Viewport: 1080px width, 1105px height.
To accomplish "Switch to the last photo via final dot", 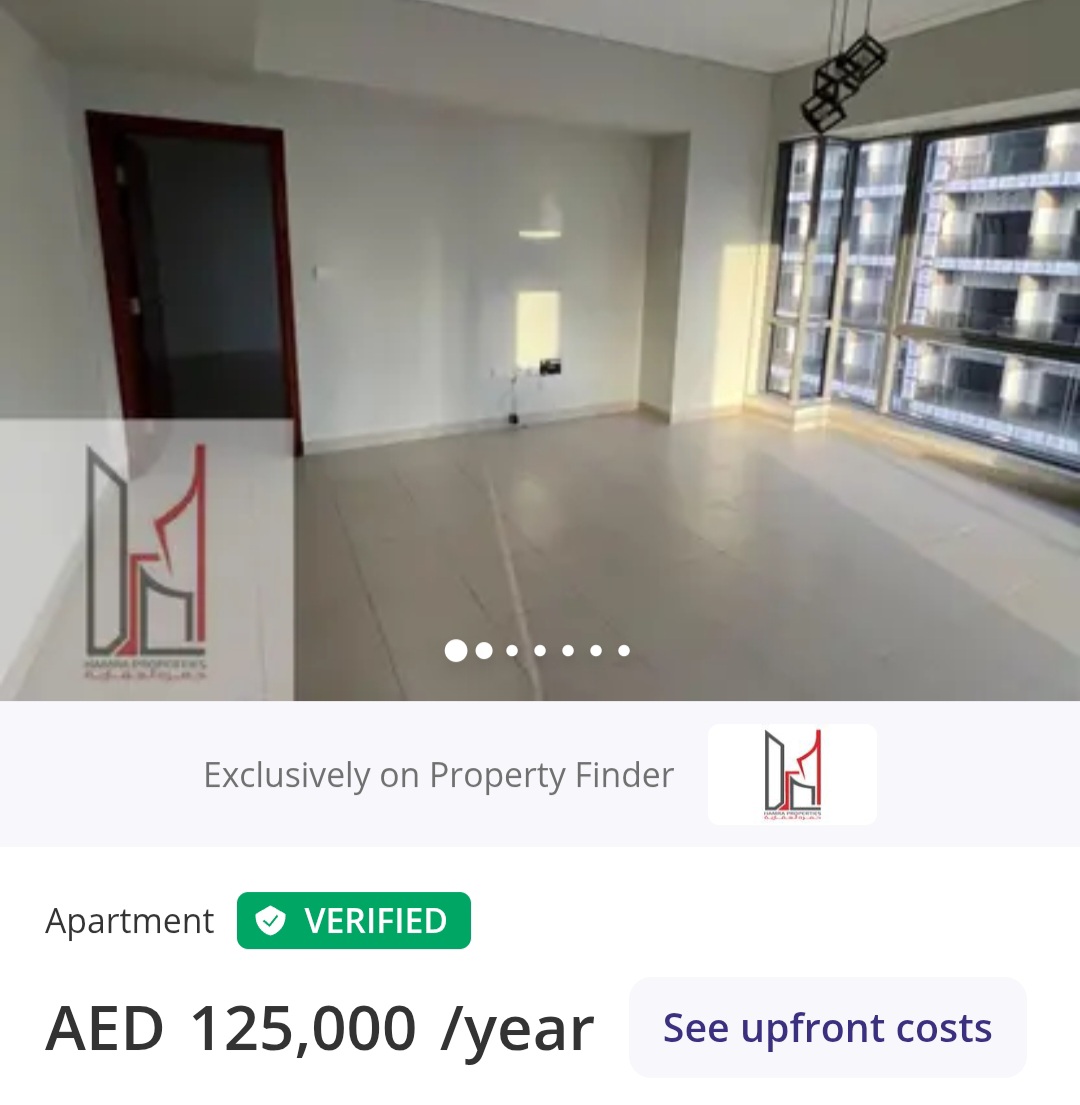I will click(623, 650).
